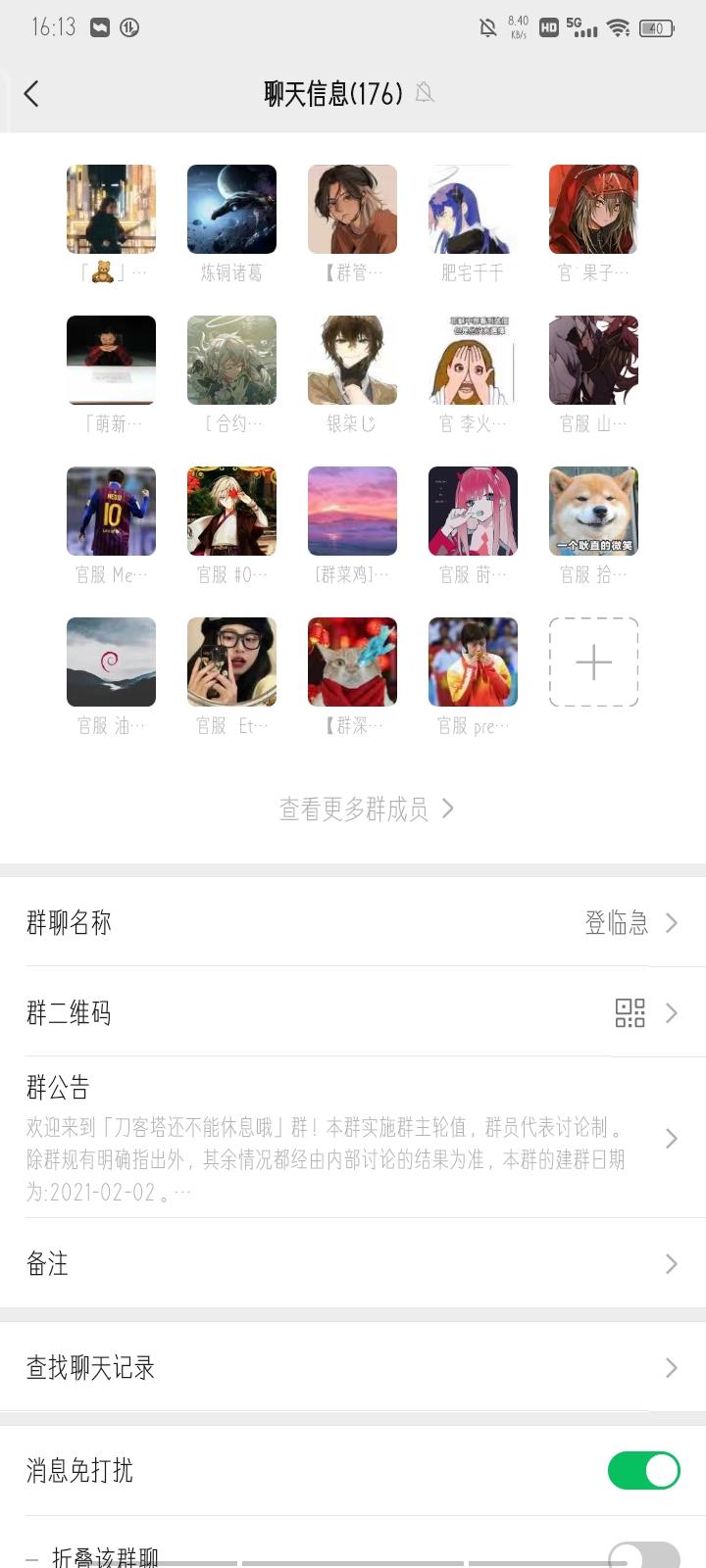Open the 群二维码 list entry
Screen dimensions: 706x1568
point(353,1014)
